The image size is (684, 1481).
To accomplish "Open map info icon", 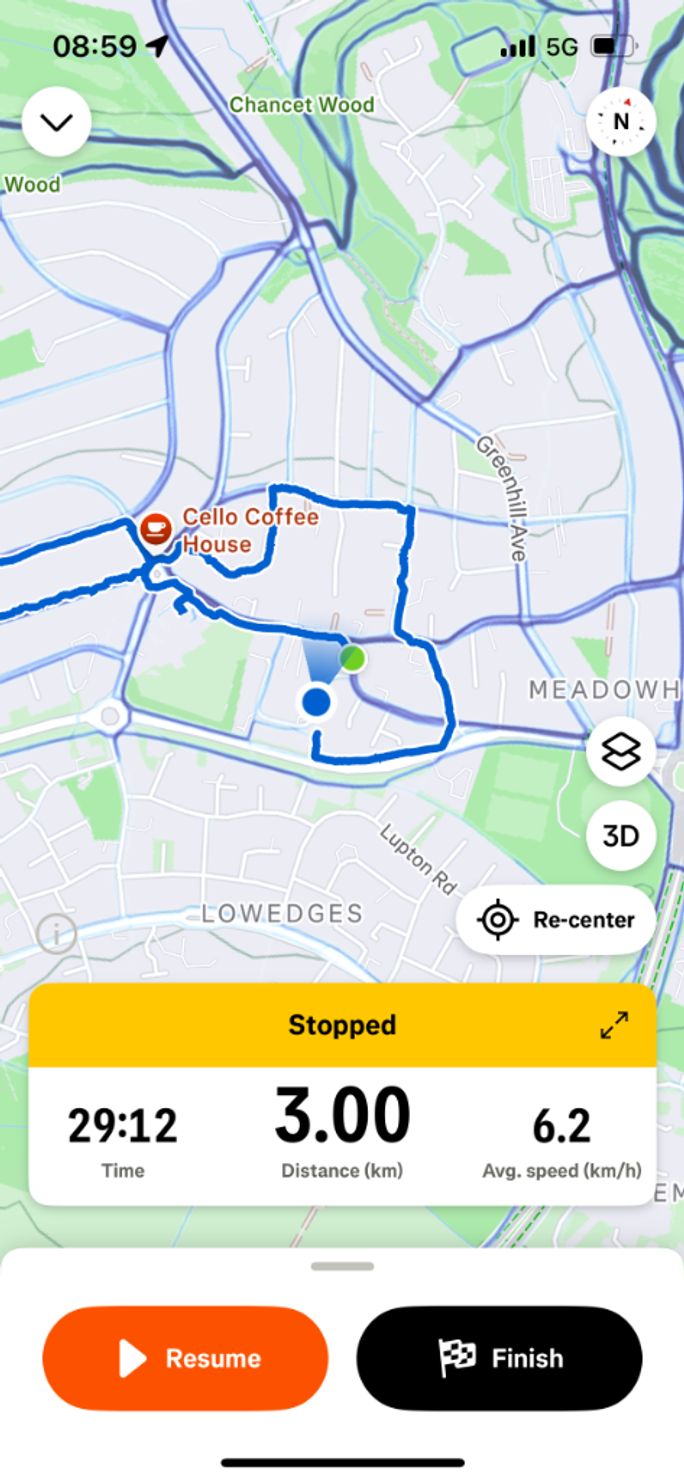I will pos(56,934).
